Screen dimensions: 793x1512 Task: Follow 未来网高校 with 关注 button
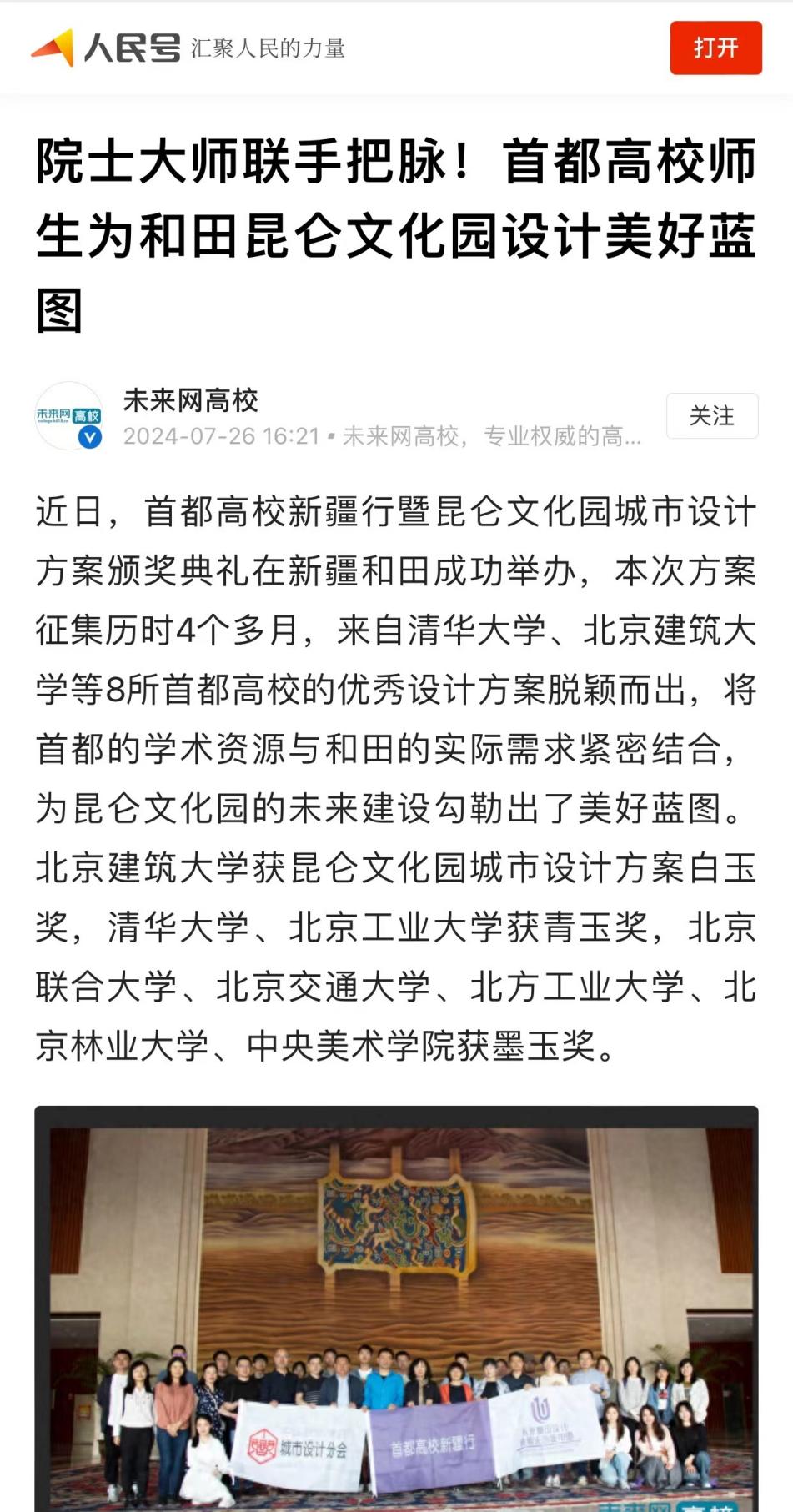point(711,415)
